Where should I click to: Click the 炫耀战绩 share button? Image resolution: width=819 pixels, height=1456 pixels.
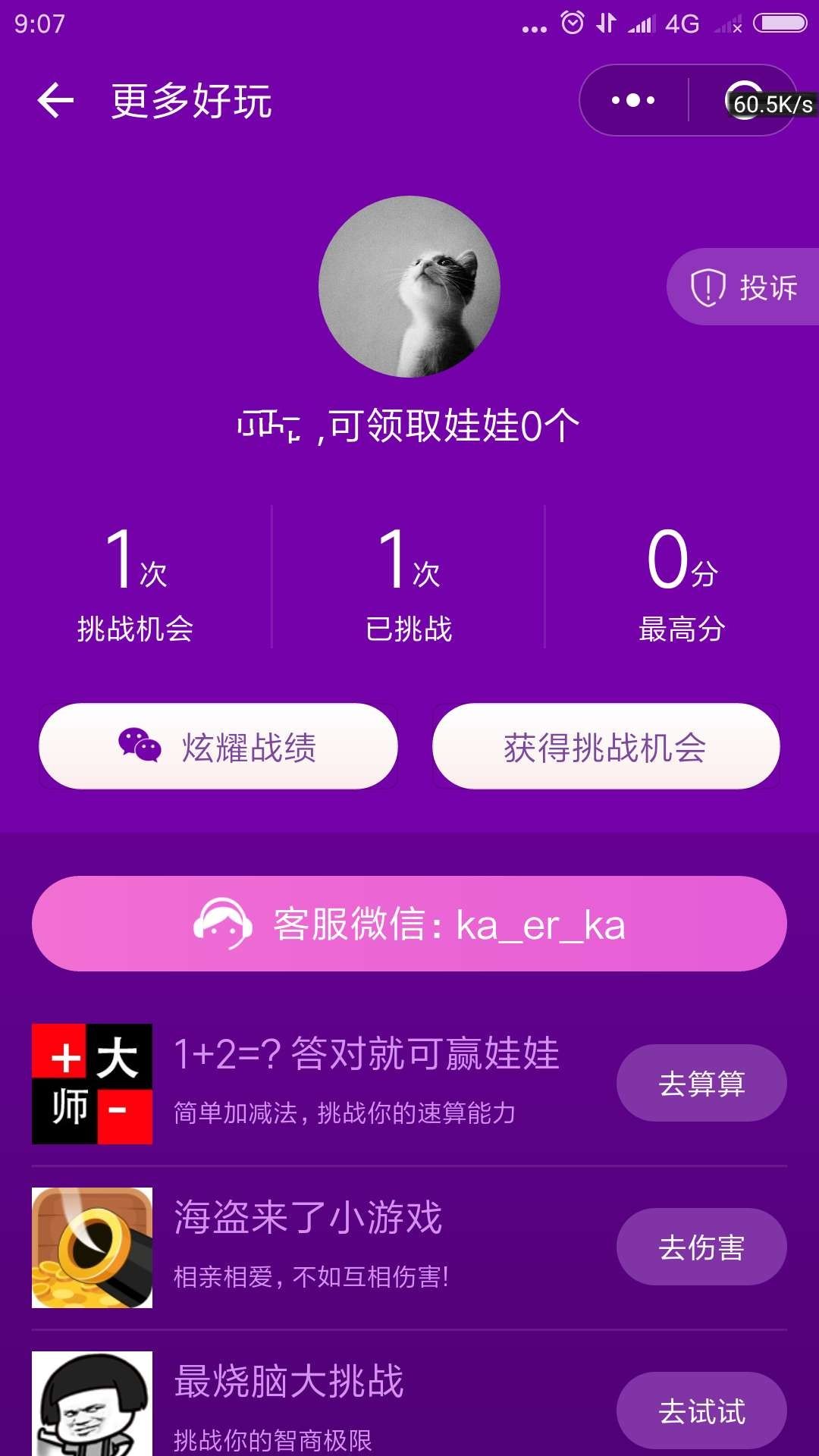click(218, 745)
